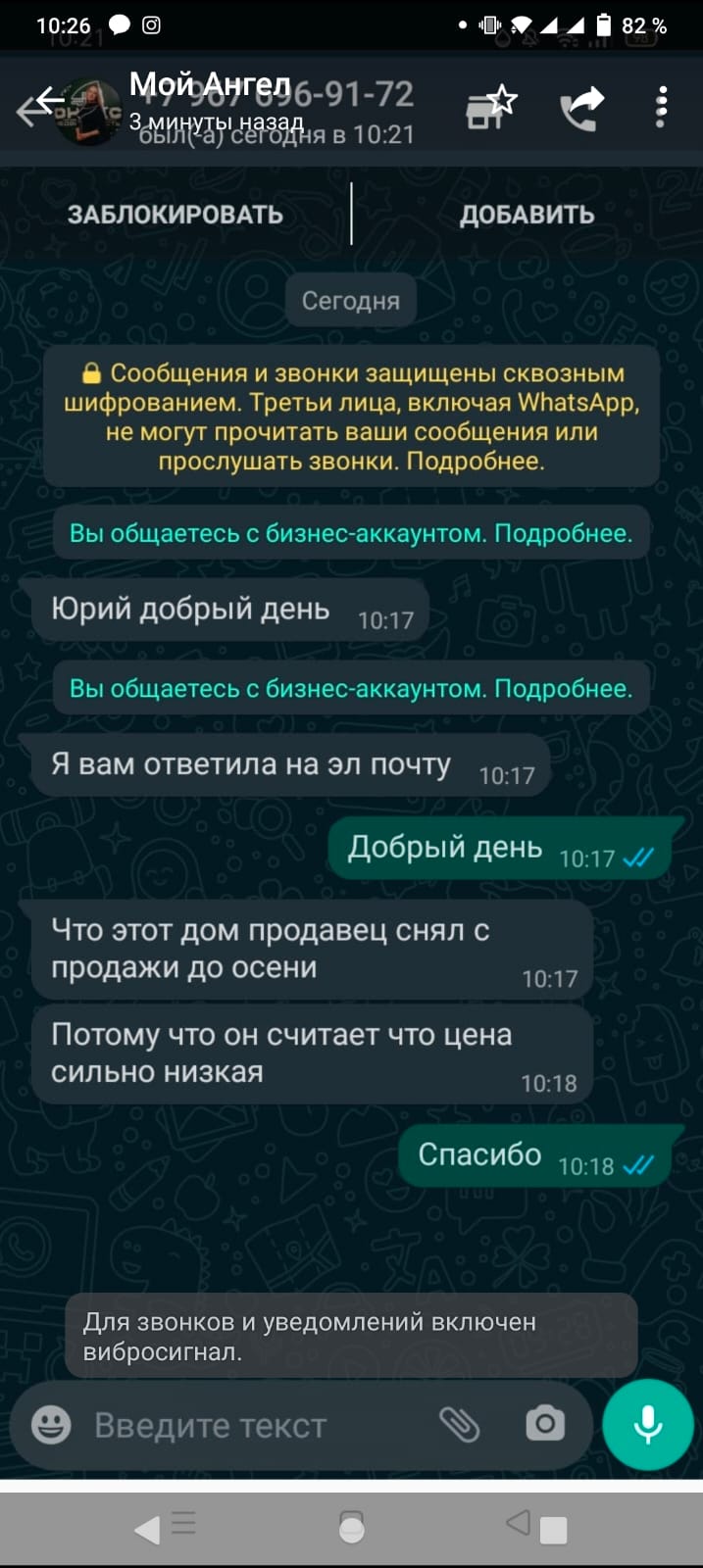Image resolution: width=703 pixels, height=1568 pixels.
Task: Block this contact with ЗАБЛОКИРОВАТЬ
Action: click(176, 215)
